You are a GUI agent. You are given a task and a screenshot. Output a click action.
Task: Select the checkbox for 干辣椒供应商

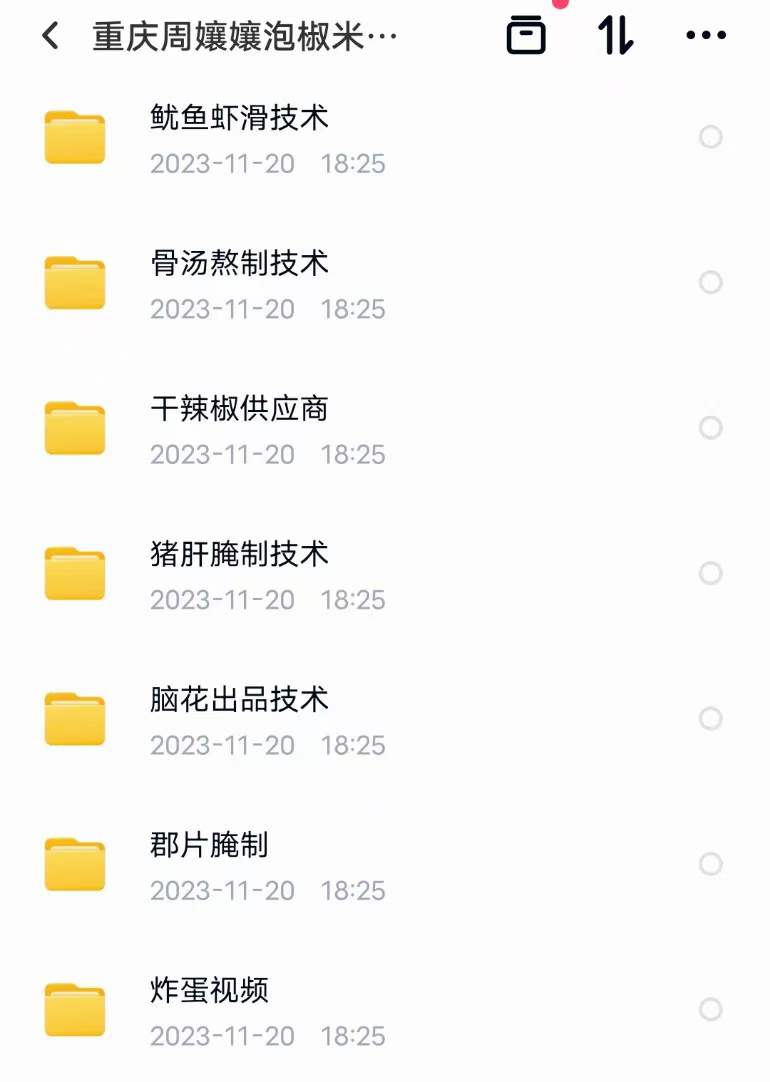[x=712, y=426]
